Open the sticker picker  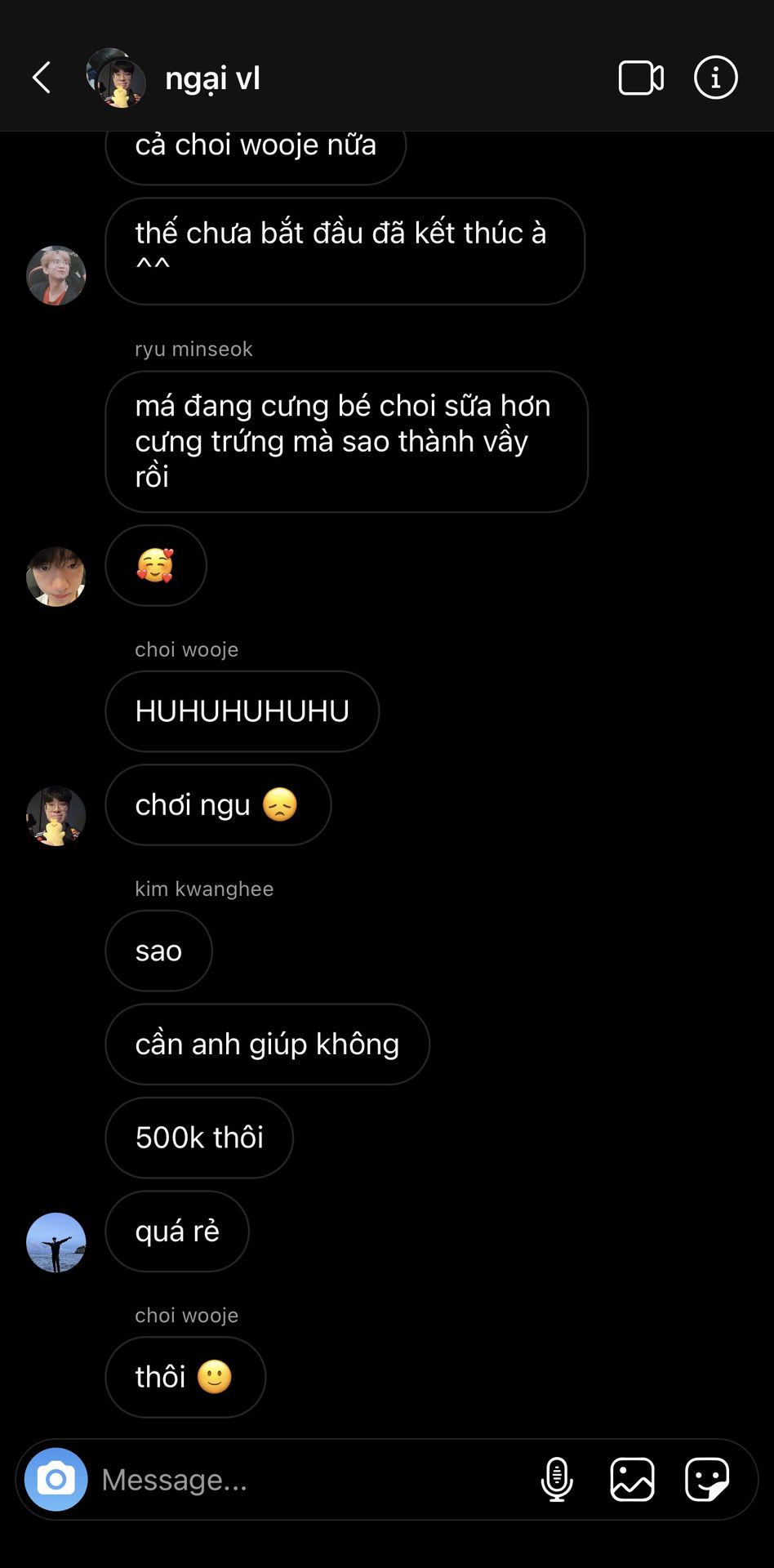point(707,1479)
